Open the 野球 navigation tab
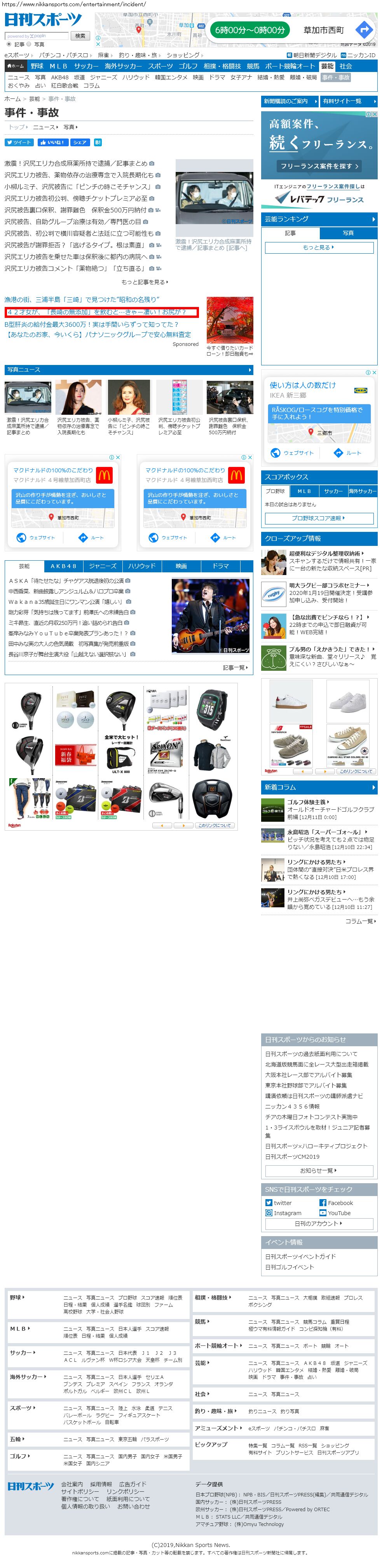The image size is (382, 1568). click(37, 66)
